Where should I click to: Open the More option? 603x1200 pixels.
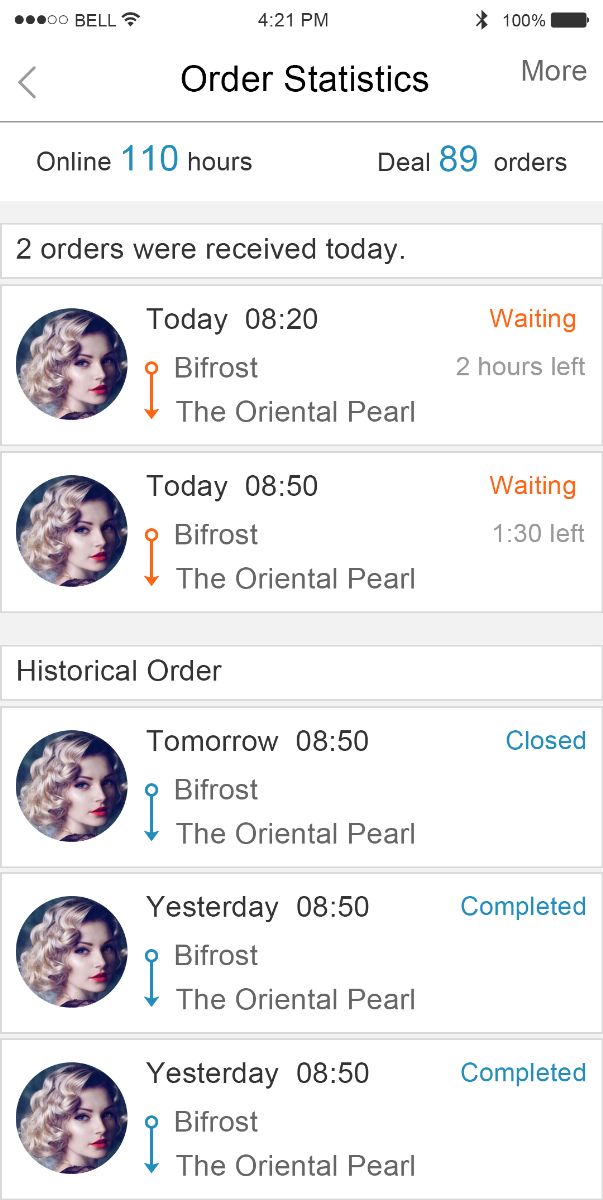(x=553, y=72)
